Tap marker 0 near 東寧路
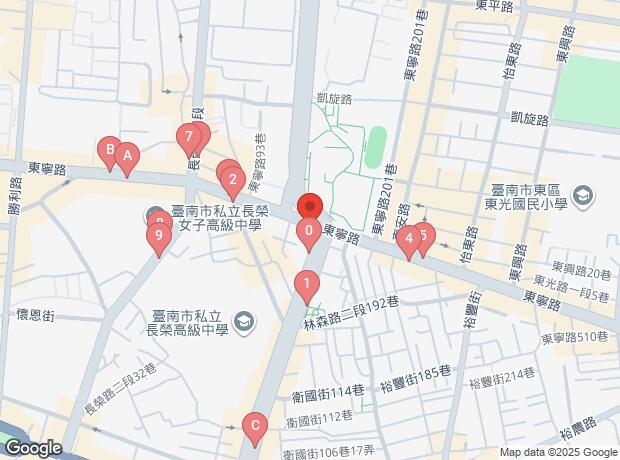This screenshot has height=460, width=620. (x=309, y=232)
